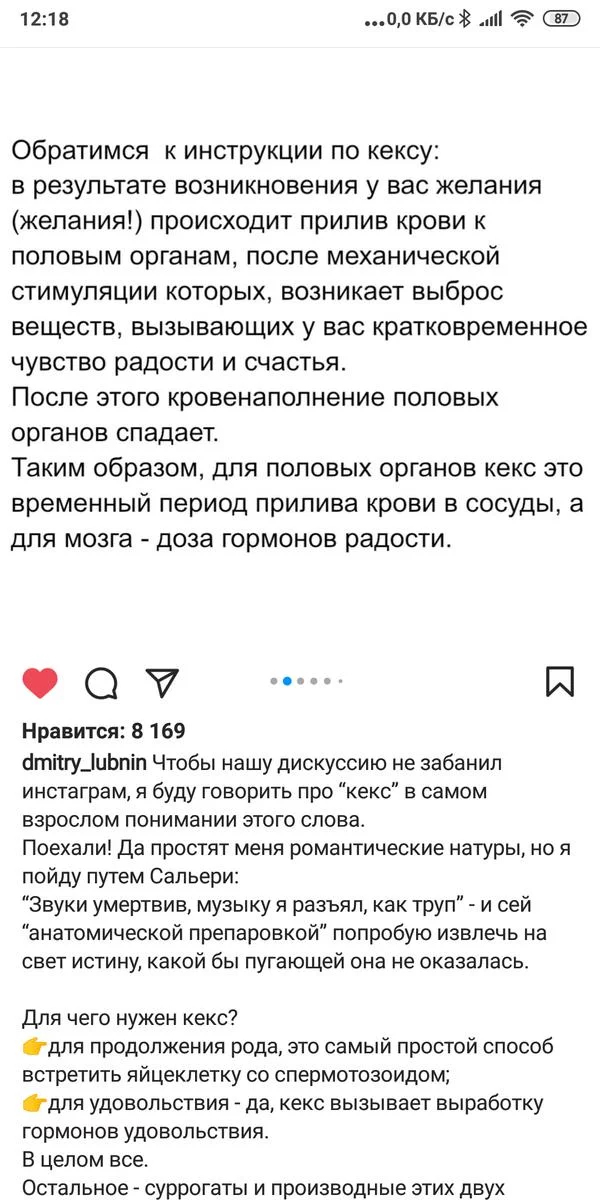
Task: Open the list of 8 169 likes
Action: (x=103, y=731)
